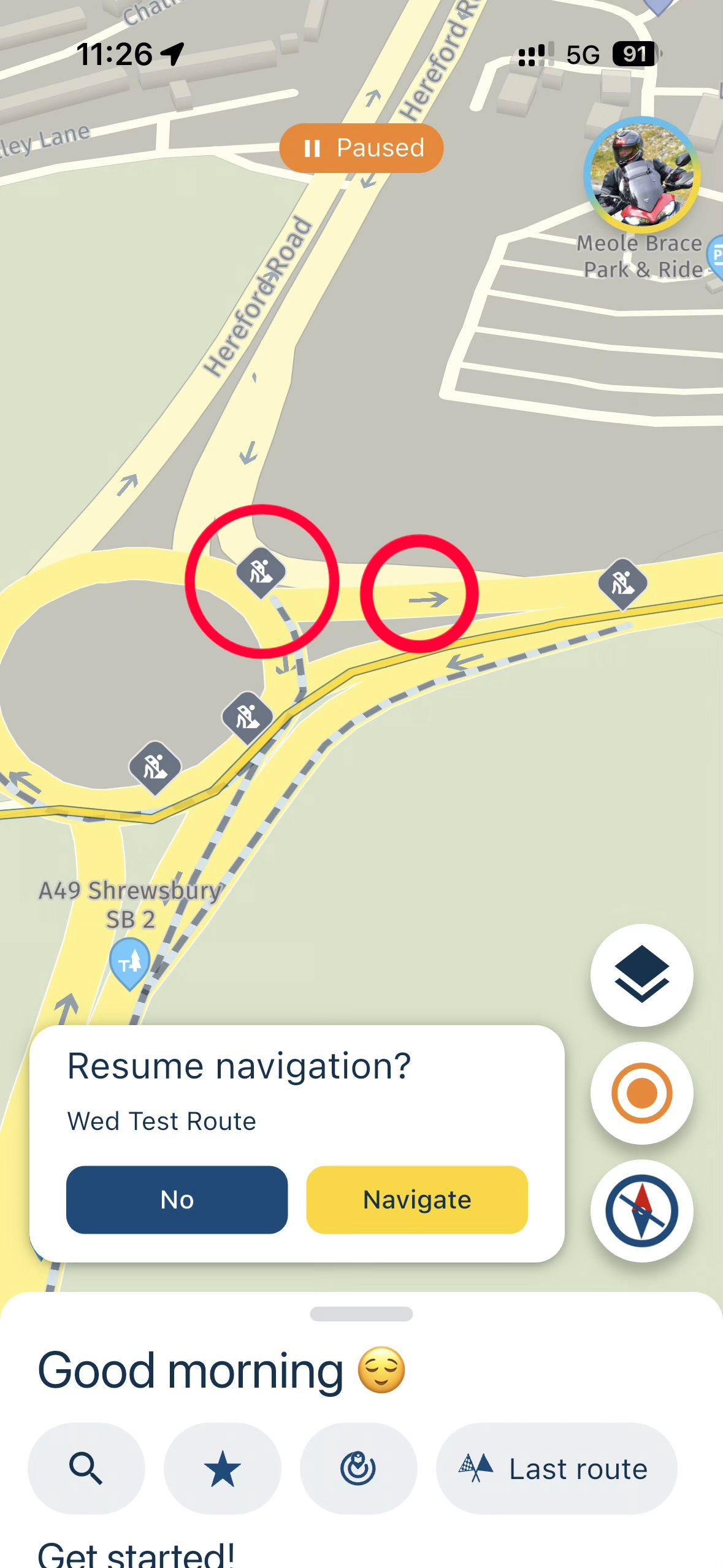The image size is (723, 1568).
Task: Tap the orange record button
Action: coord(641,1093)
